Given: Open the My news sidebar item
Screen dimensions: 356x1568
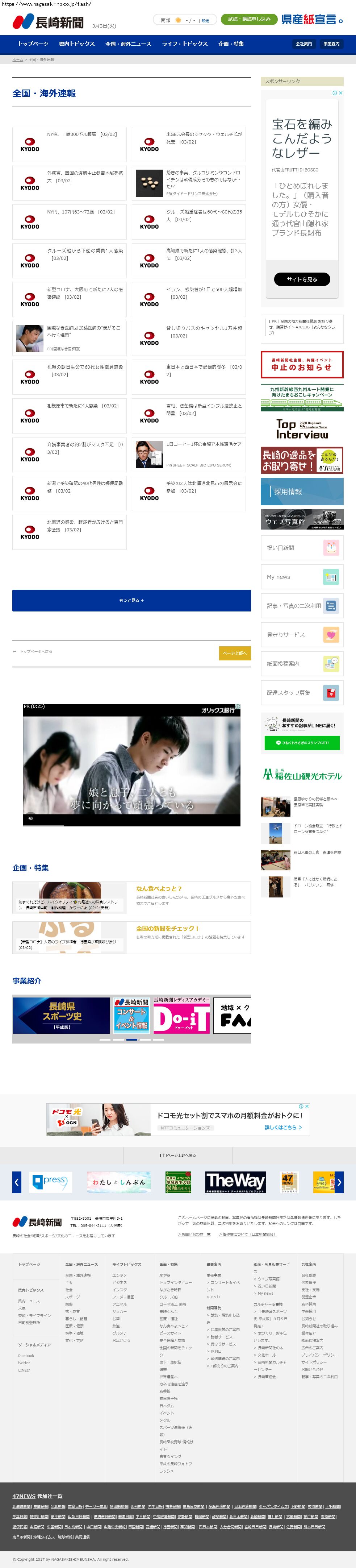Looking at the screenshot, I should tap(302, 576).
